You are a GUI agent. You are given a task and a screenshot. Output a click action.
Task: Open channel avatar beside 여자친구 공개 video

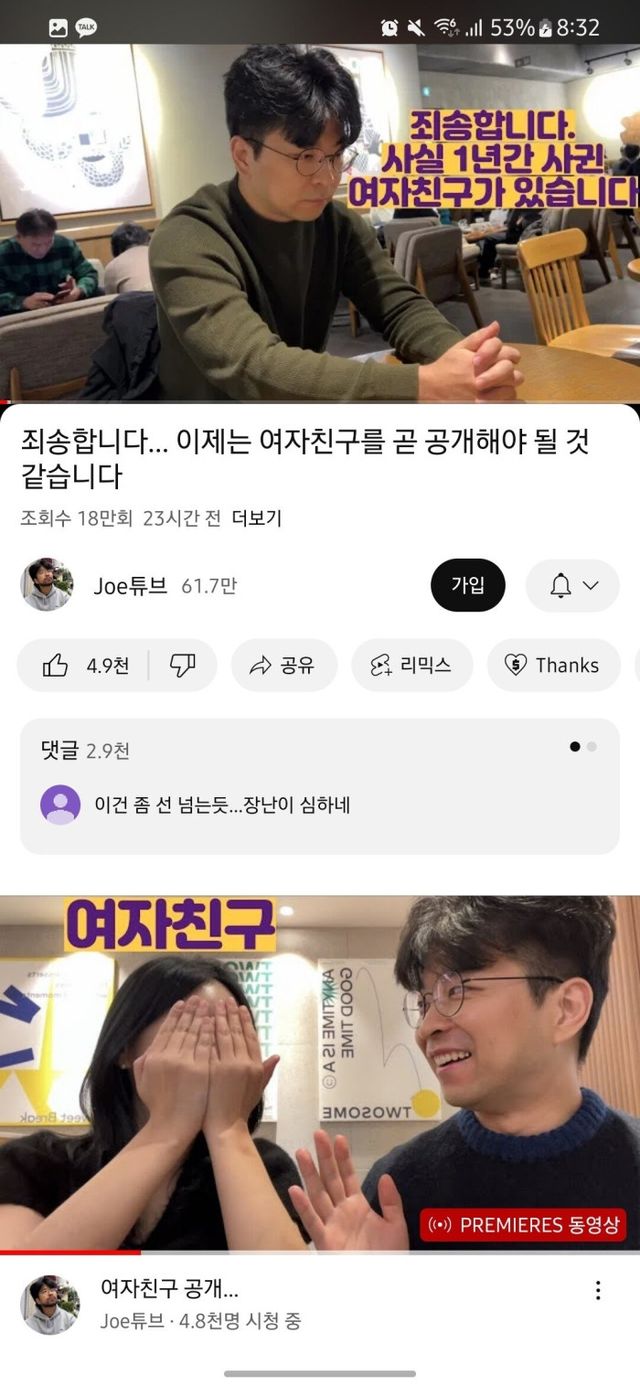49,1304
